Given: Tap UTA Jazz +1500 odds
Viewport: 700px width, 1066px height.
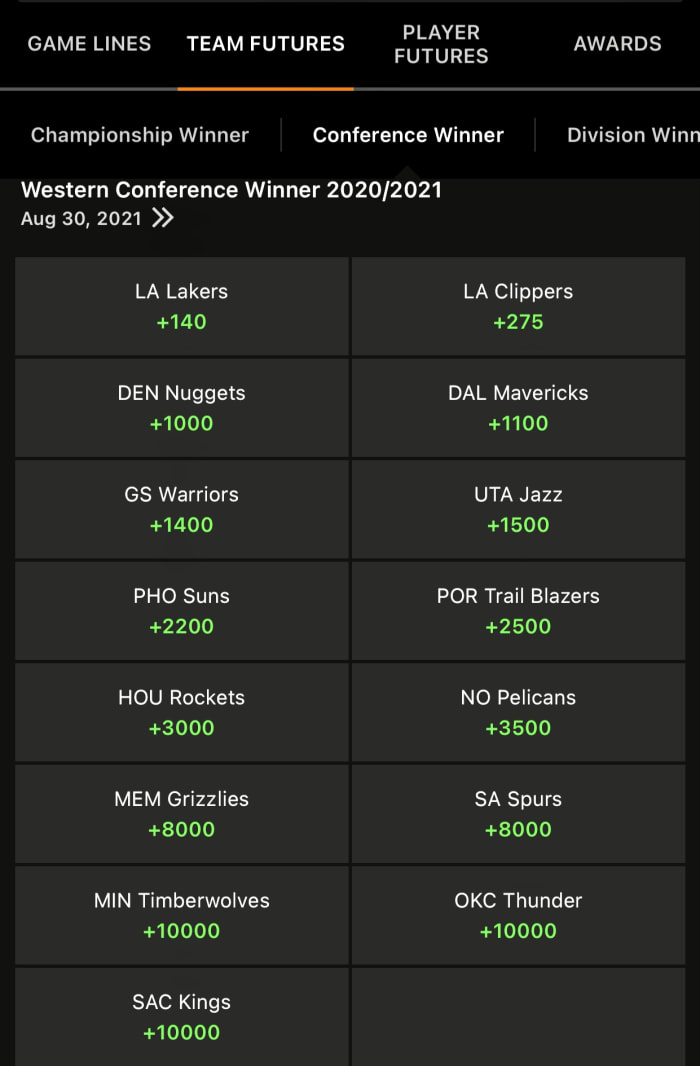Looking at the screenshot, I should pyautogui.click(x=518, y=509).
